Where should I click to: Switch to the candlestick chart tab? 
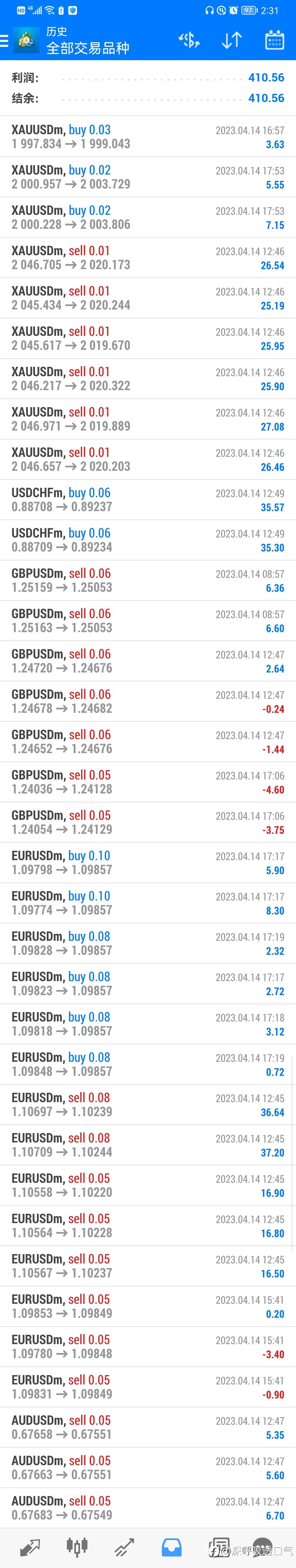[77, 1547]
